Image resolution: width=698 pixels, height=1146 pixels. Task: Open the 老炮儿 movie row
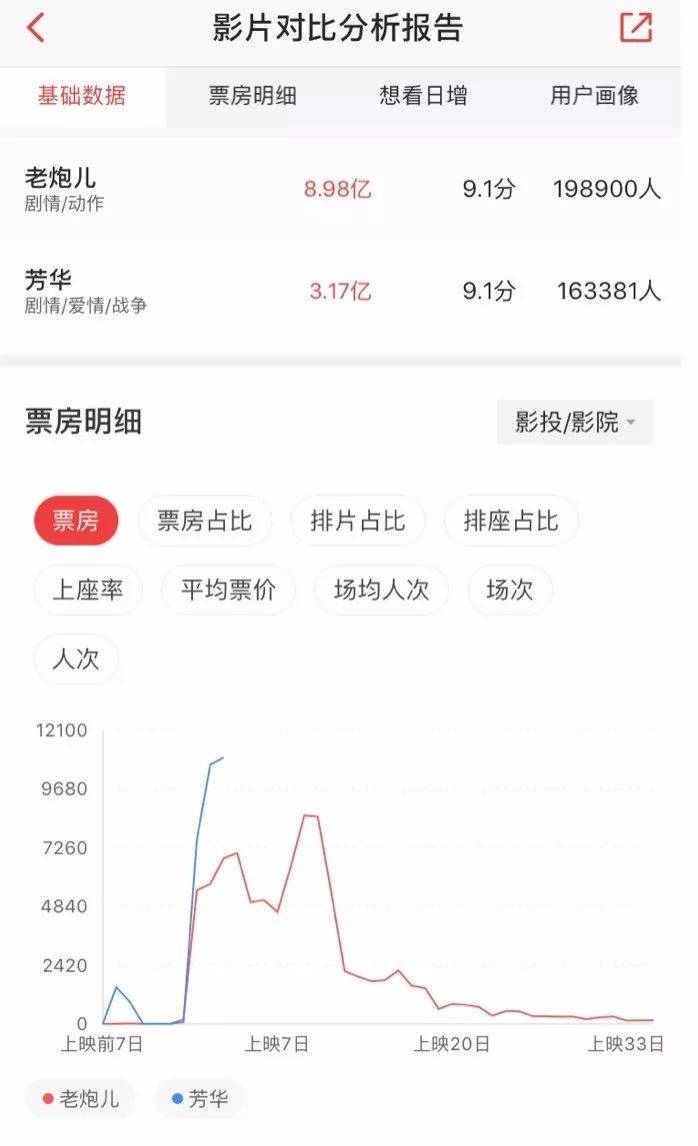(341, 189)
